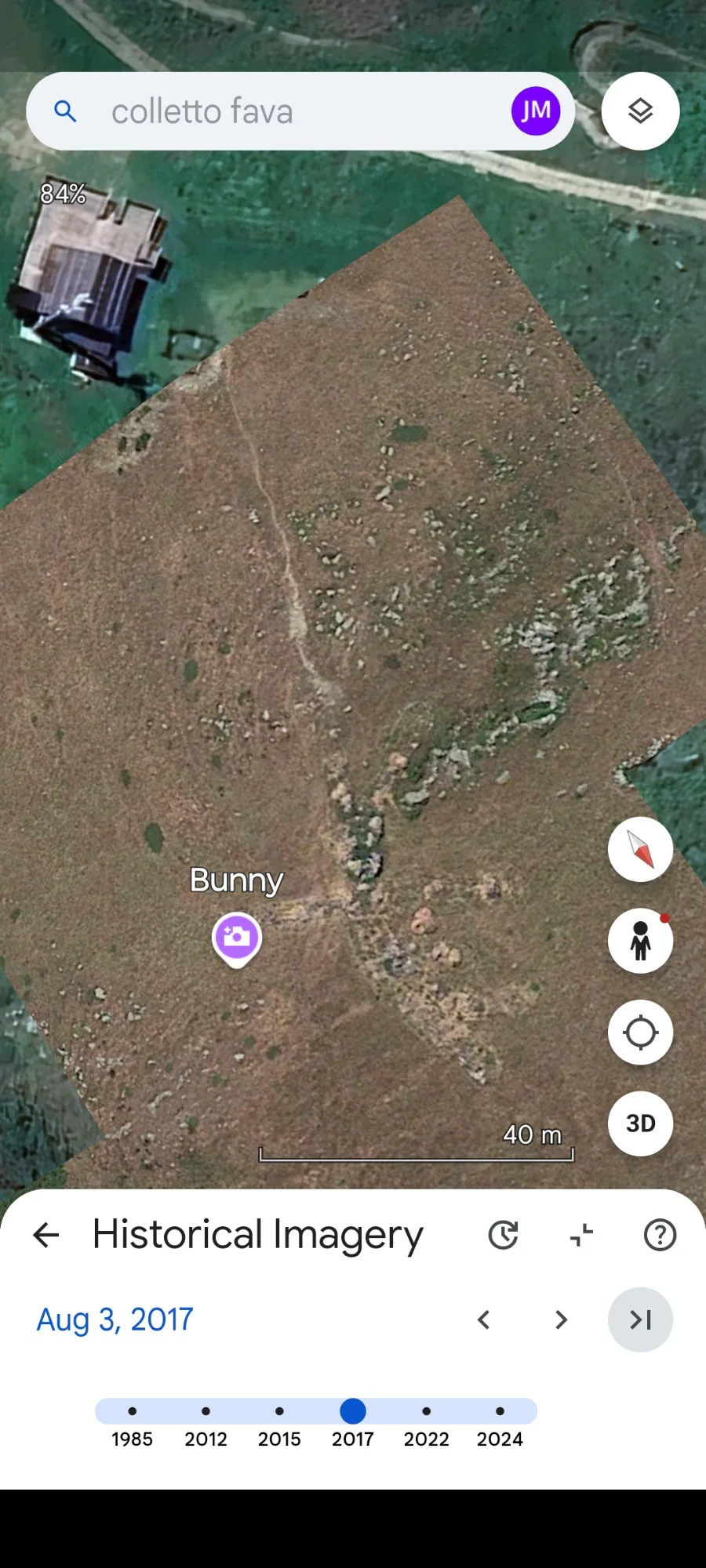The width and height of the screenshot is (706, 1568).
Task: Open the Bunny photo placemark
Action: (236, 938)
